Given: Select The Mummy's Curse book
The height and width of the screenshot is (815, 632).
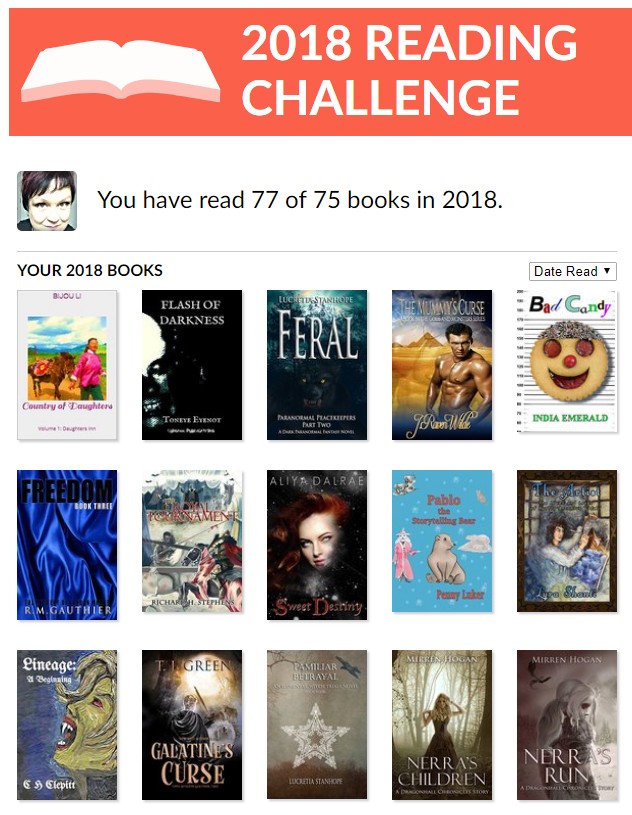Looking at the screenshot, I should coord(442,365).
